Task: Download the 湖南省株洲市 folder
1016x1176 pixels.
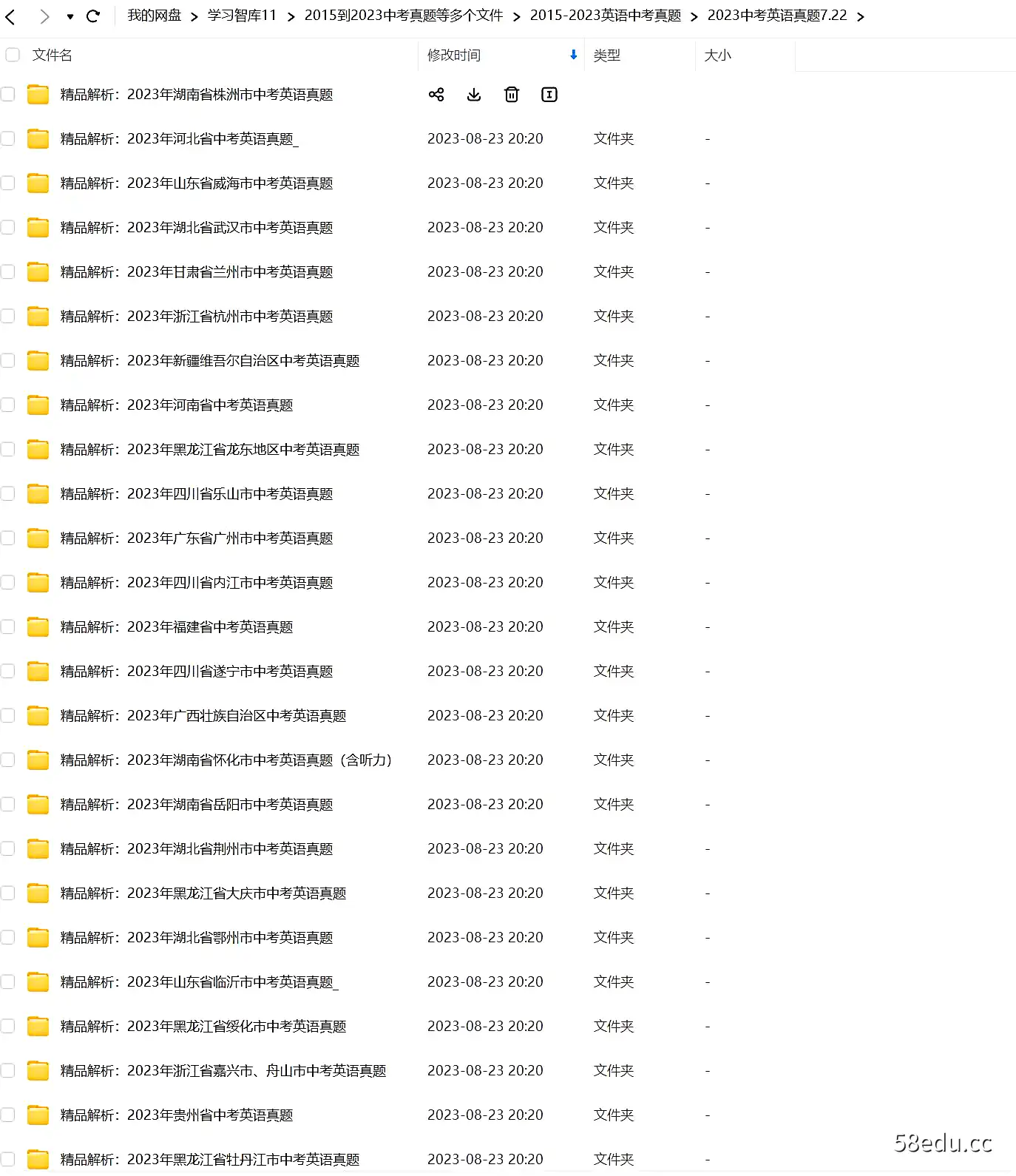Action: (474, 95)
